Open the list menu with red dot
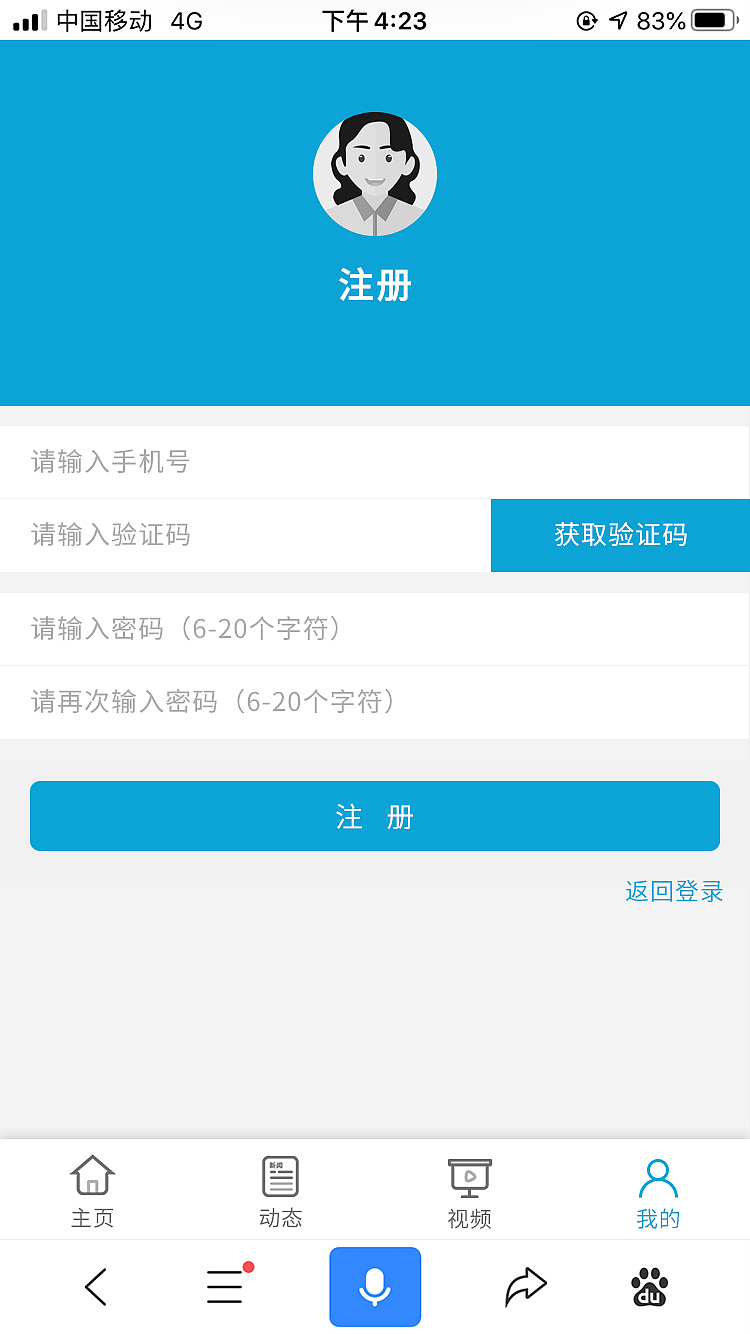 pos(224,1287)
